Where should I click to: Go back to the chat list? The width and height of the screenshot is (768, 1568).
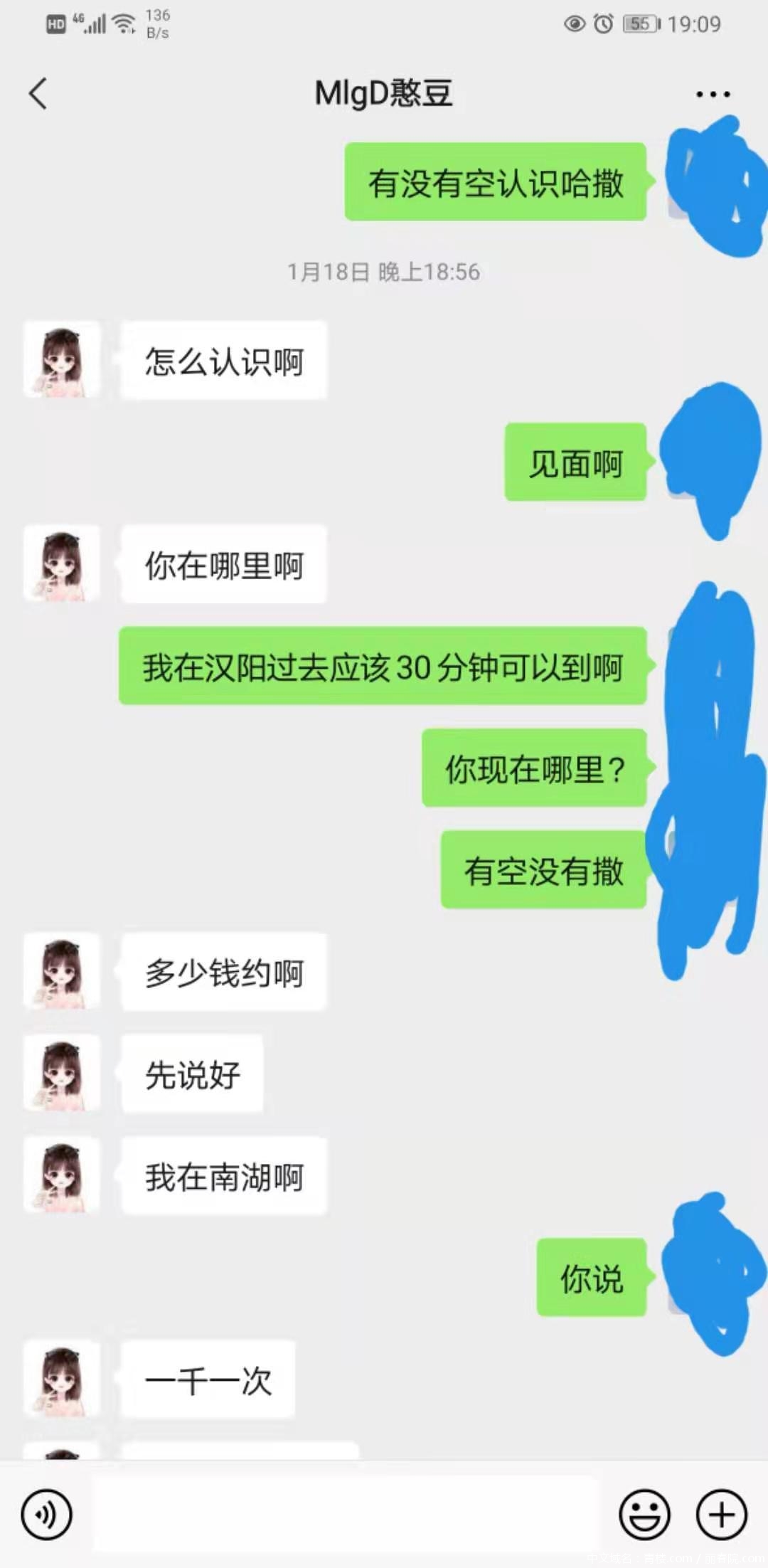tap(38, 94)
